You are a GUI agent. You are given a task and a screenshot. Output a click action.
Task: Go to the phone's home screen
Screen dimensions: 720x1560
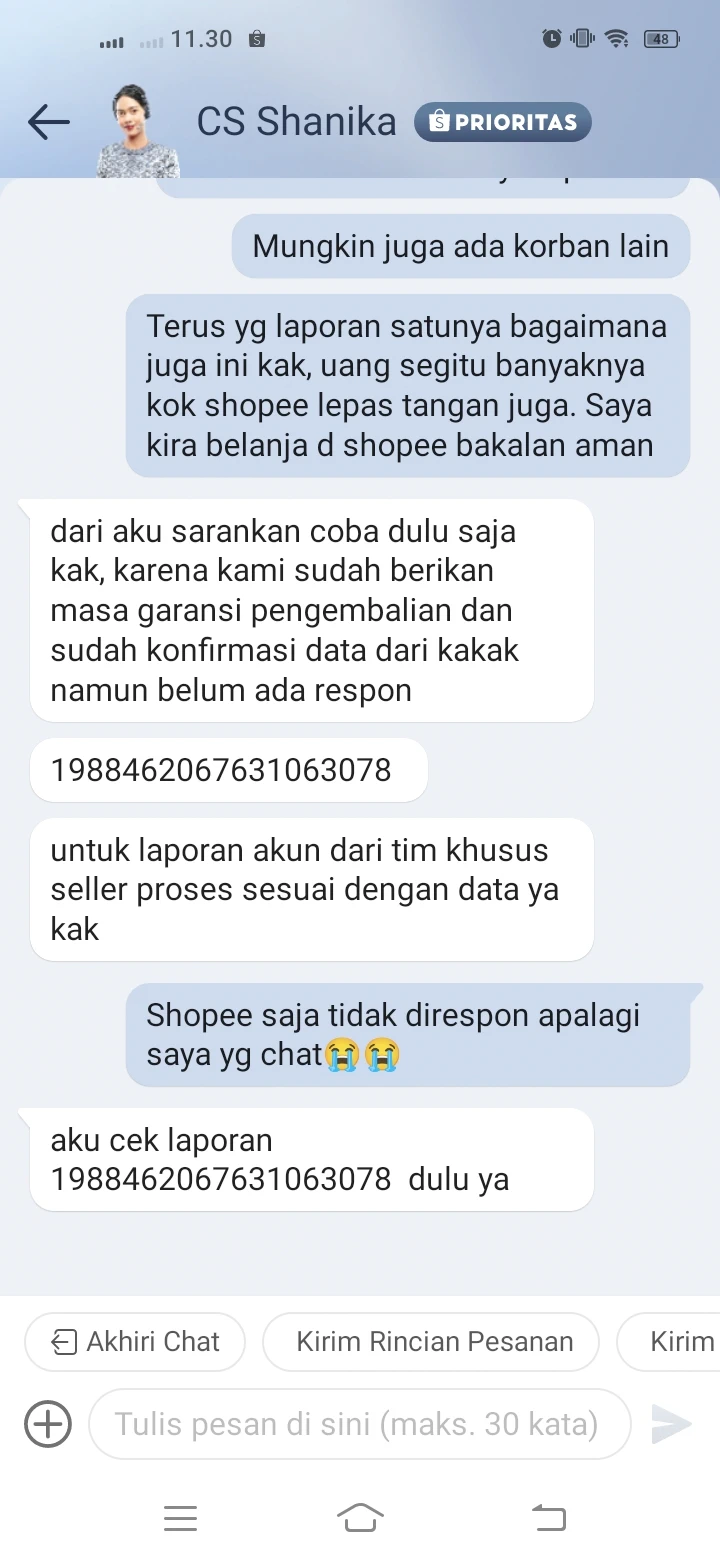tap(360, 1518)
